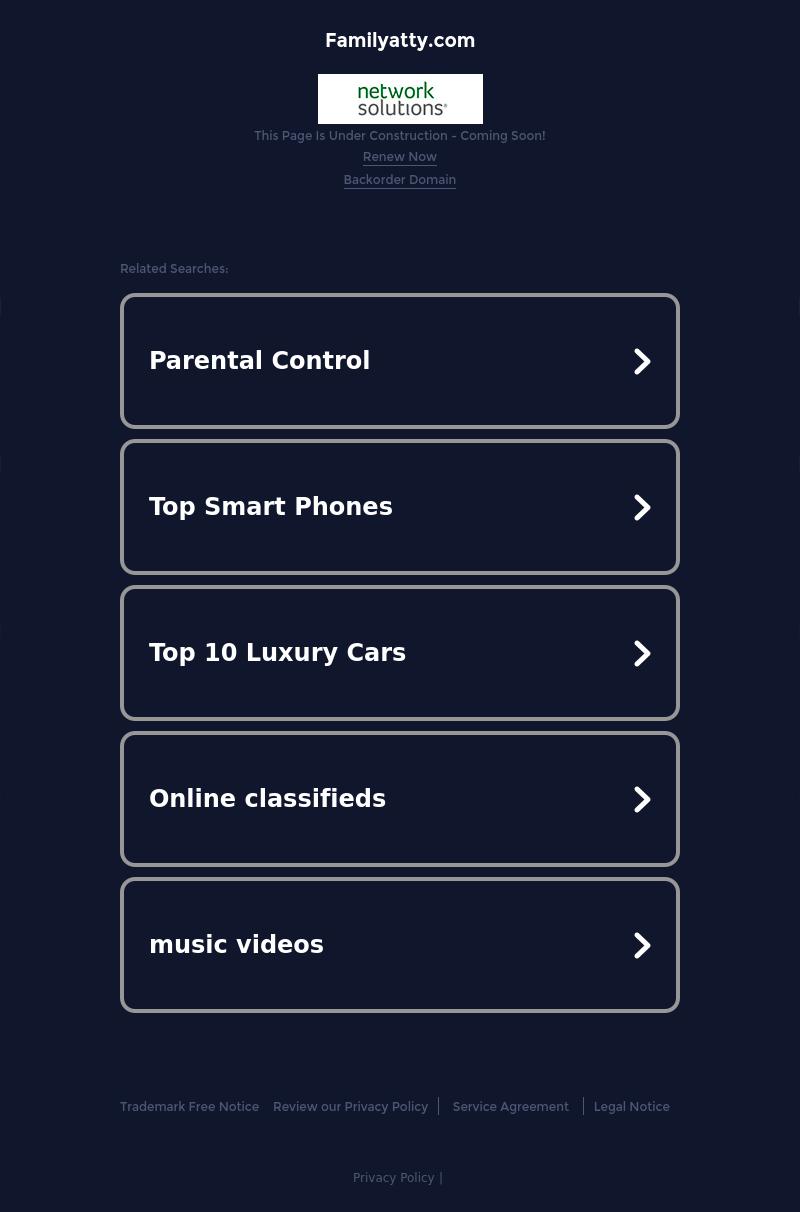Tap the bottom Privacy Policy link

point(393,1178)
